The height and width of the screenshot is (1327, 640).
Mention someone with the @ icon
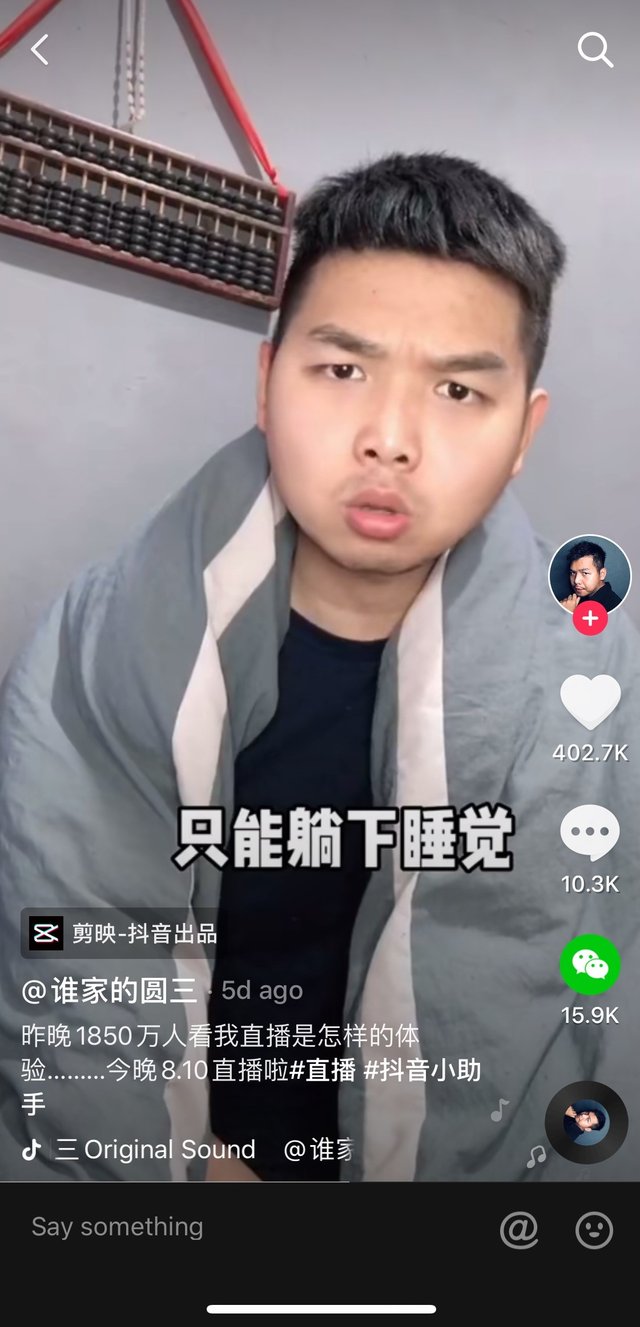point(519,1229)
